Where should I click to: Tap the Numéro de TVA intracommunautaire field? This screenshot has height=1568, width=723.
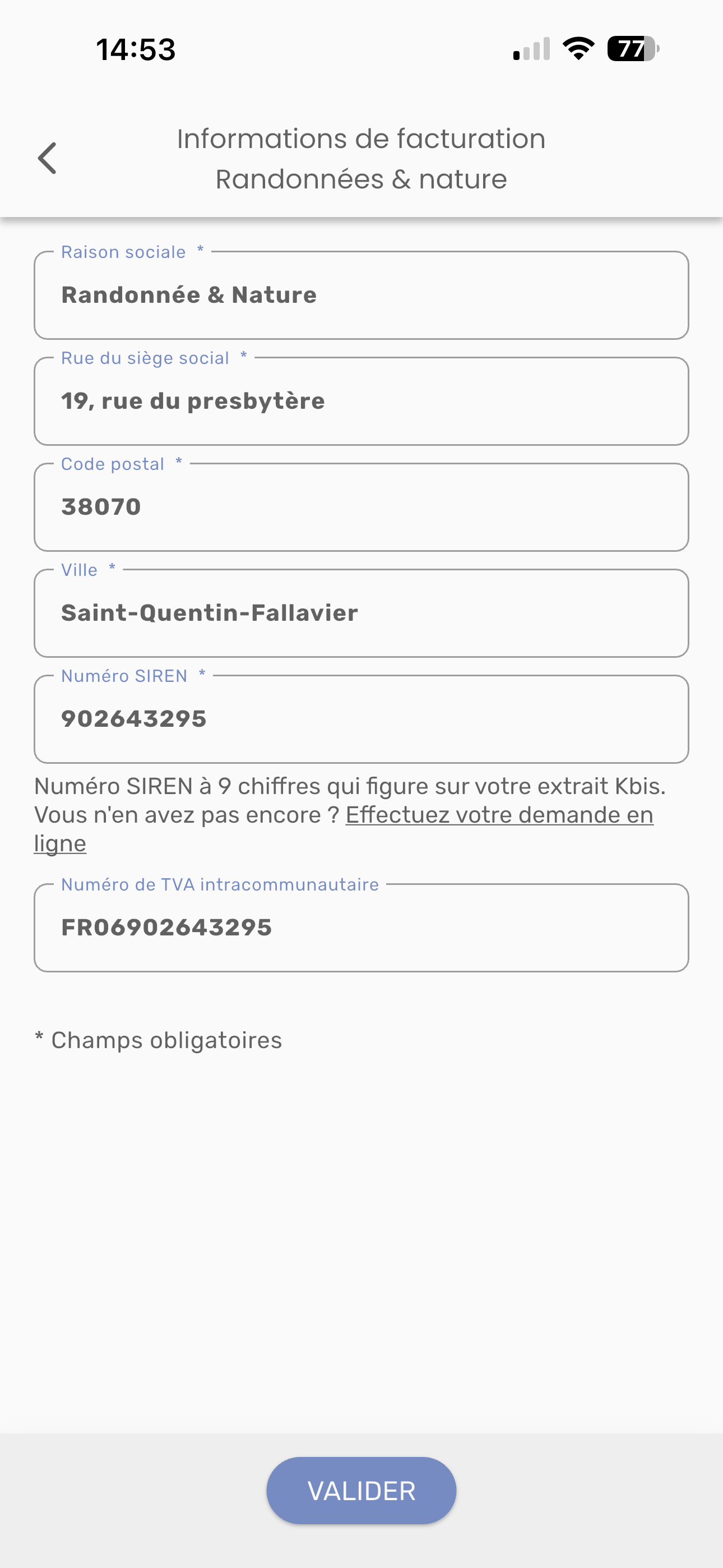pyautogui.click(x=361, y=928)
